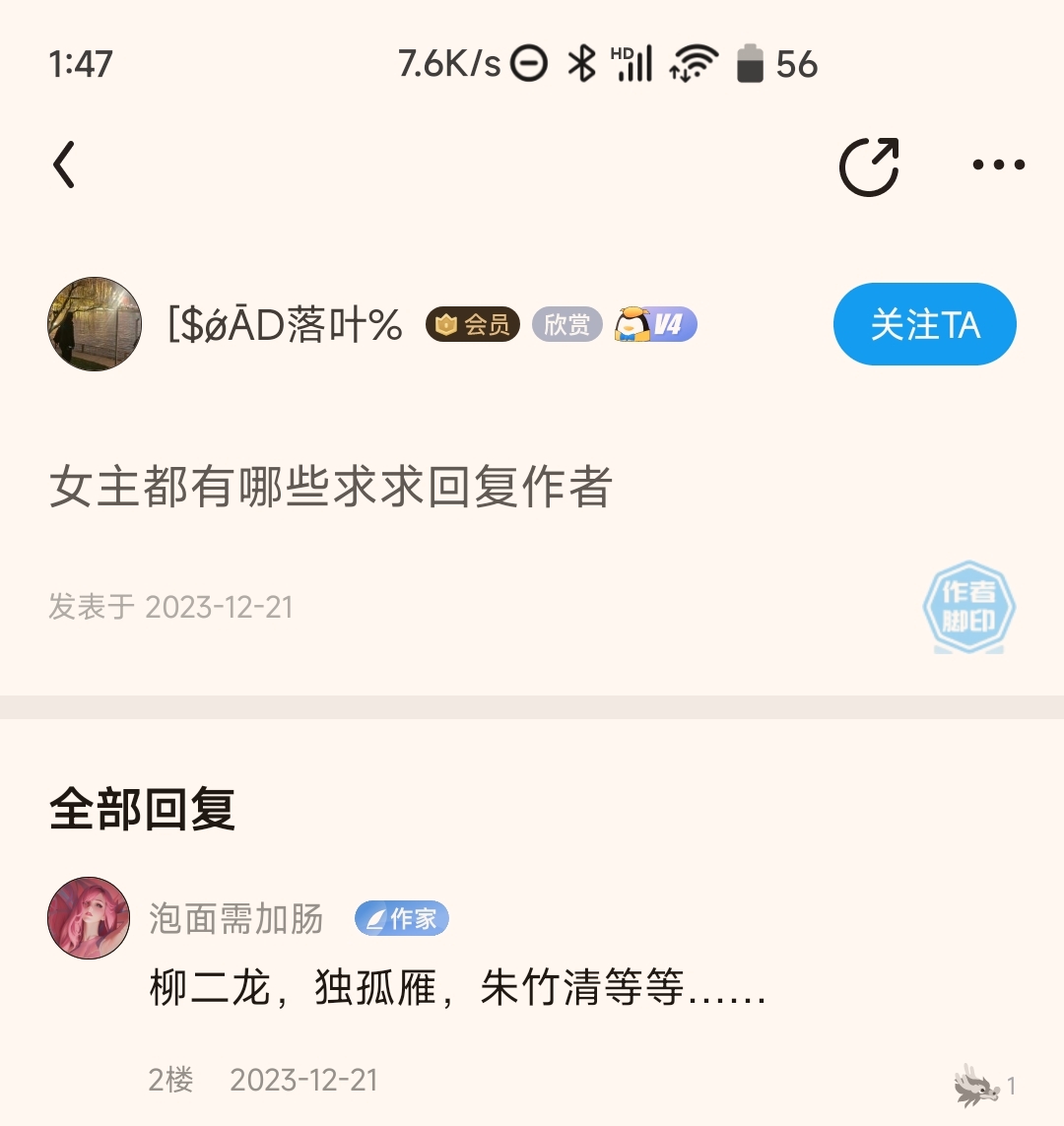Open the profile picture of [$øĀD落叶%
This screenshot has height=1126, width=1064.
pos(95,324)
